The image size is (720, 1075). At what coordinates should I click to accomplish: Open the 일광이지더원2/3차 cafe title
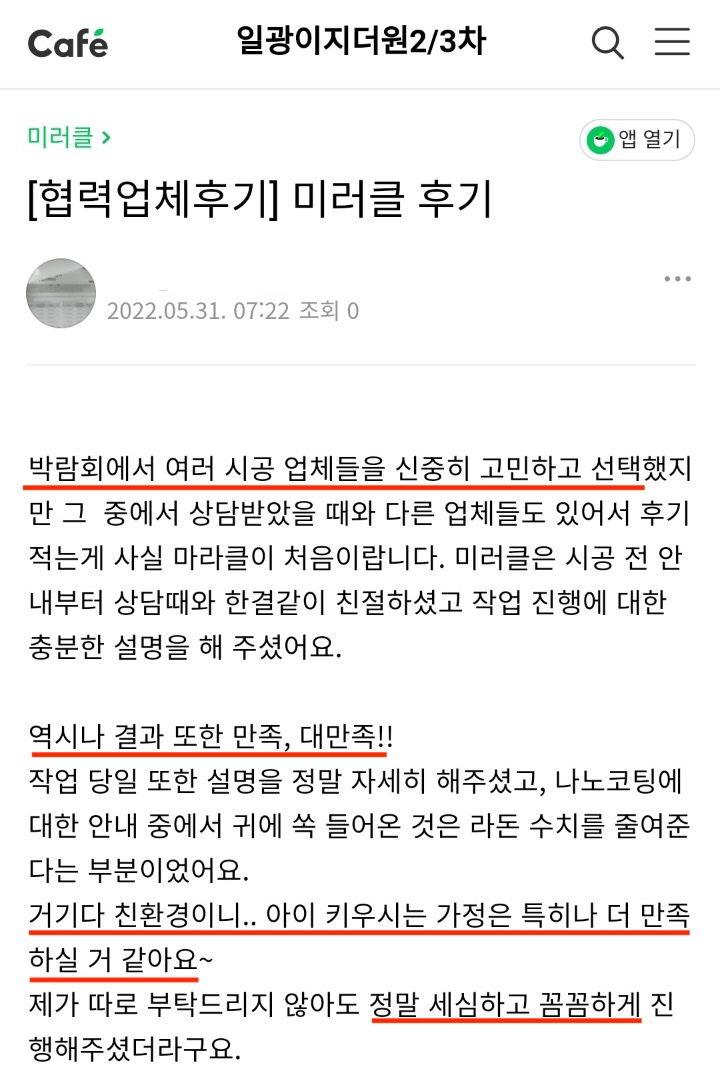362,41
